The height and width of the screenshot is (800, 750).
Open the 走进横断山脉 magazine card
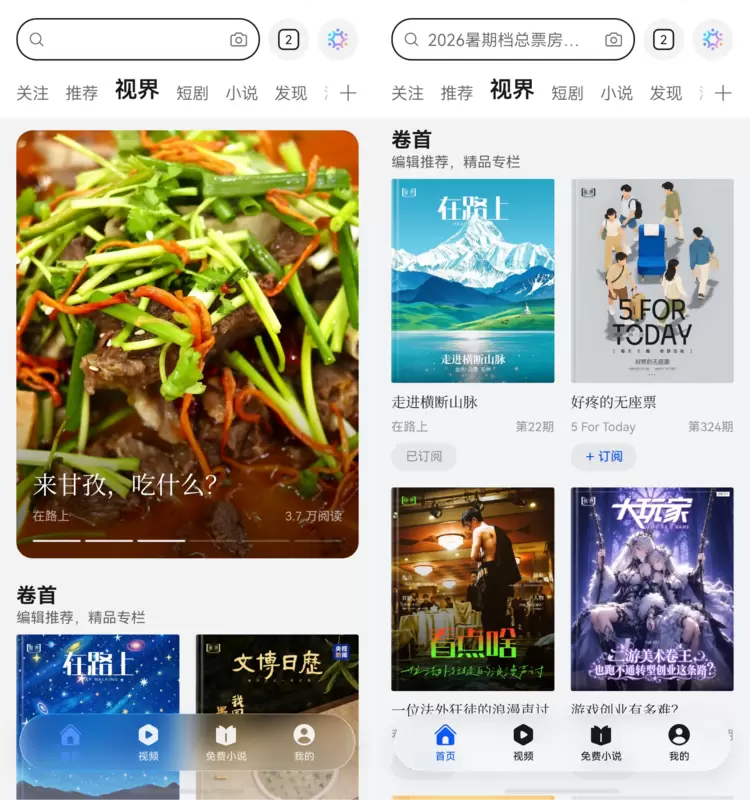coord(472,281)
